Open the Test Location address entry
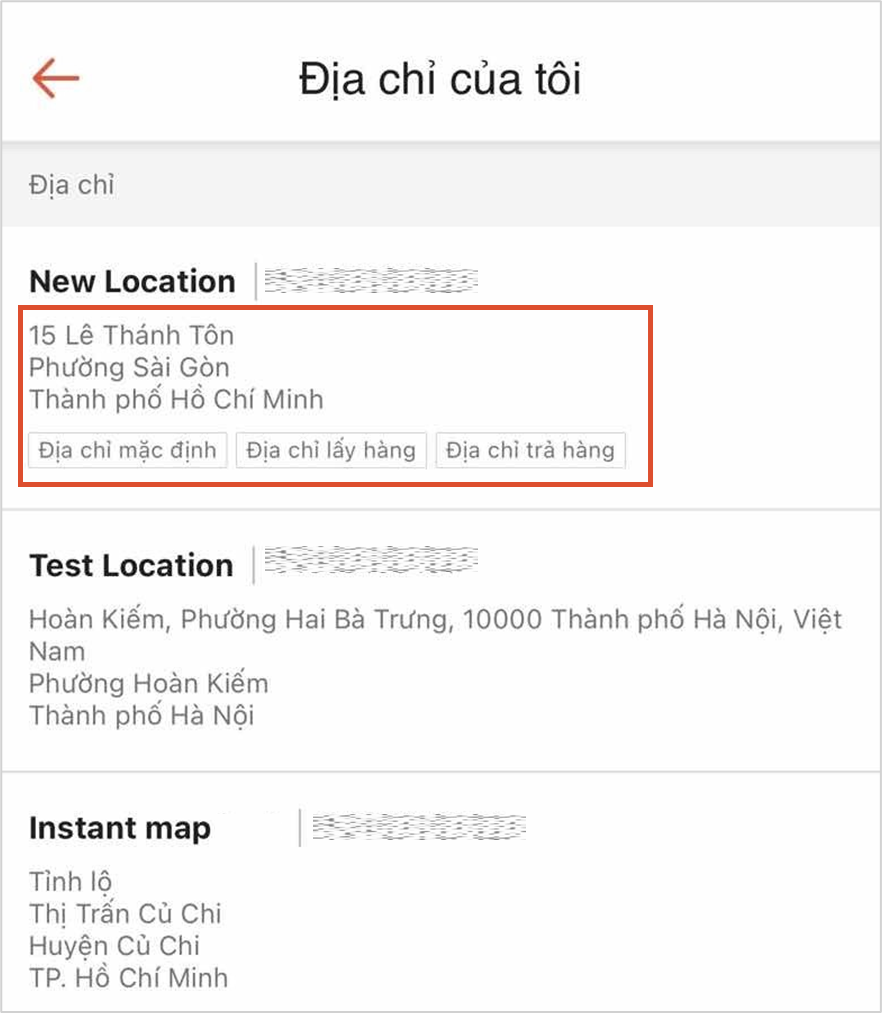 pos(131,566)
